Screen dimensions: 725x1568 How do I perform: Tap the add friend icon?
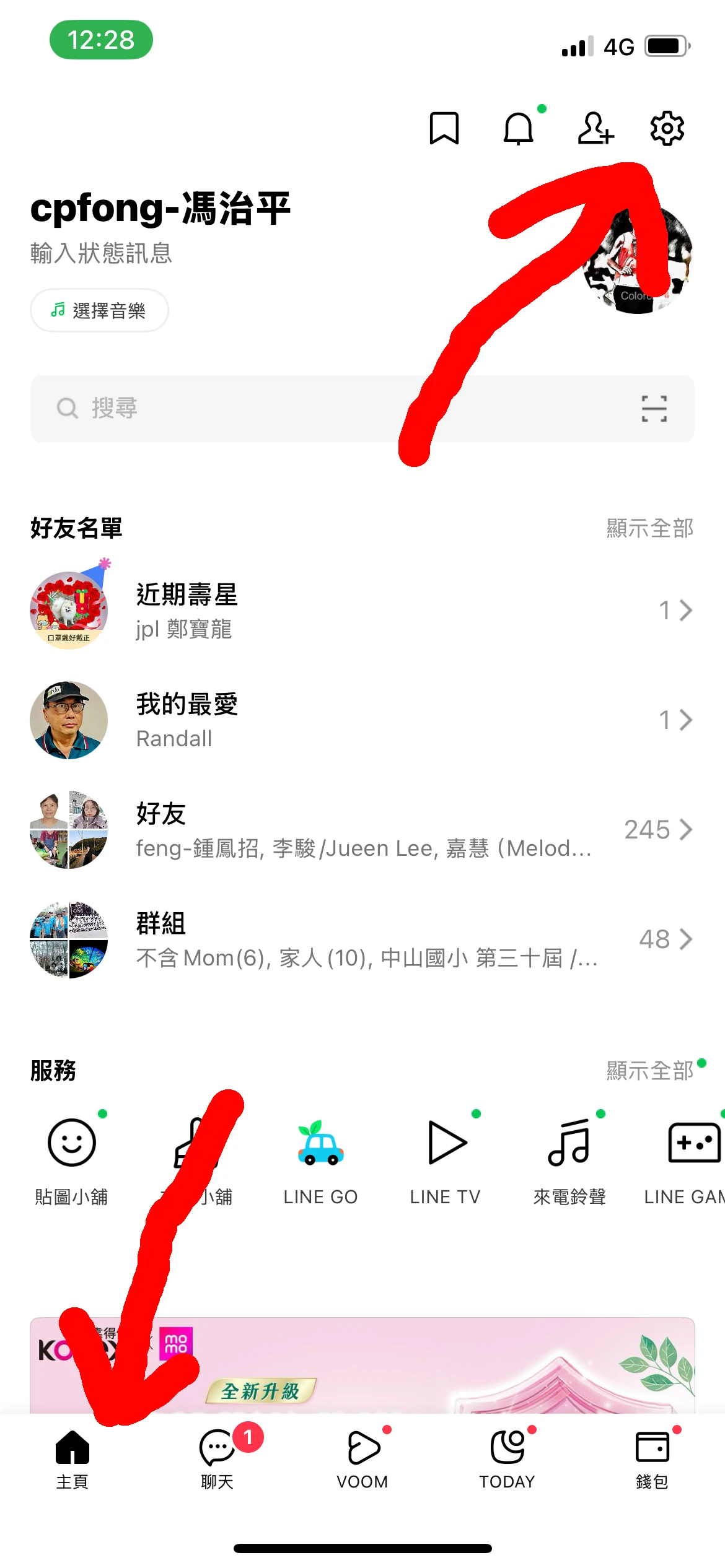tap(595, 128)
